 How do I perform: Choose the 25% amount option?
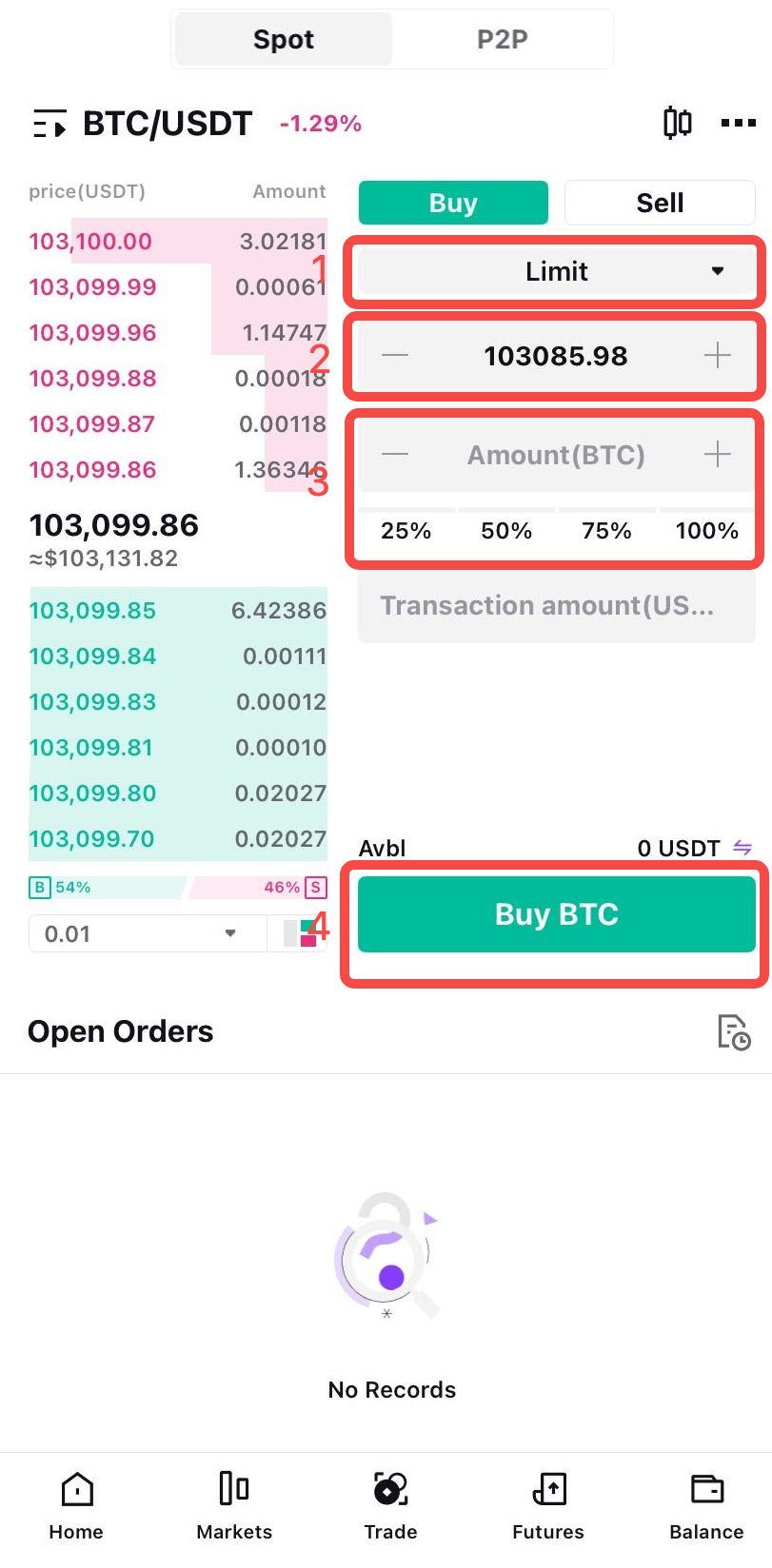pos(406,531)
